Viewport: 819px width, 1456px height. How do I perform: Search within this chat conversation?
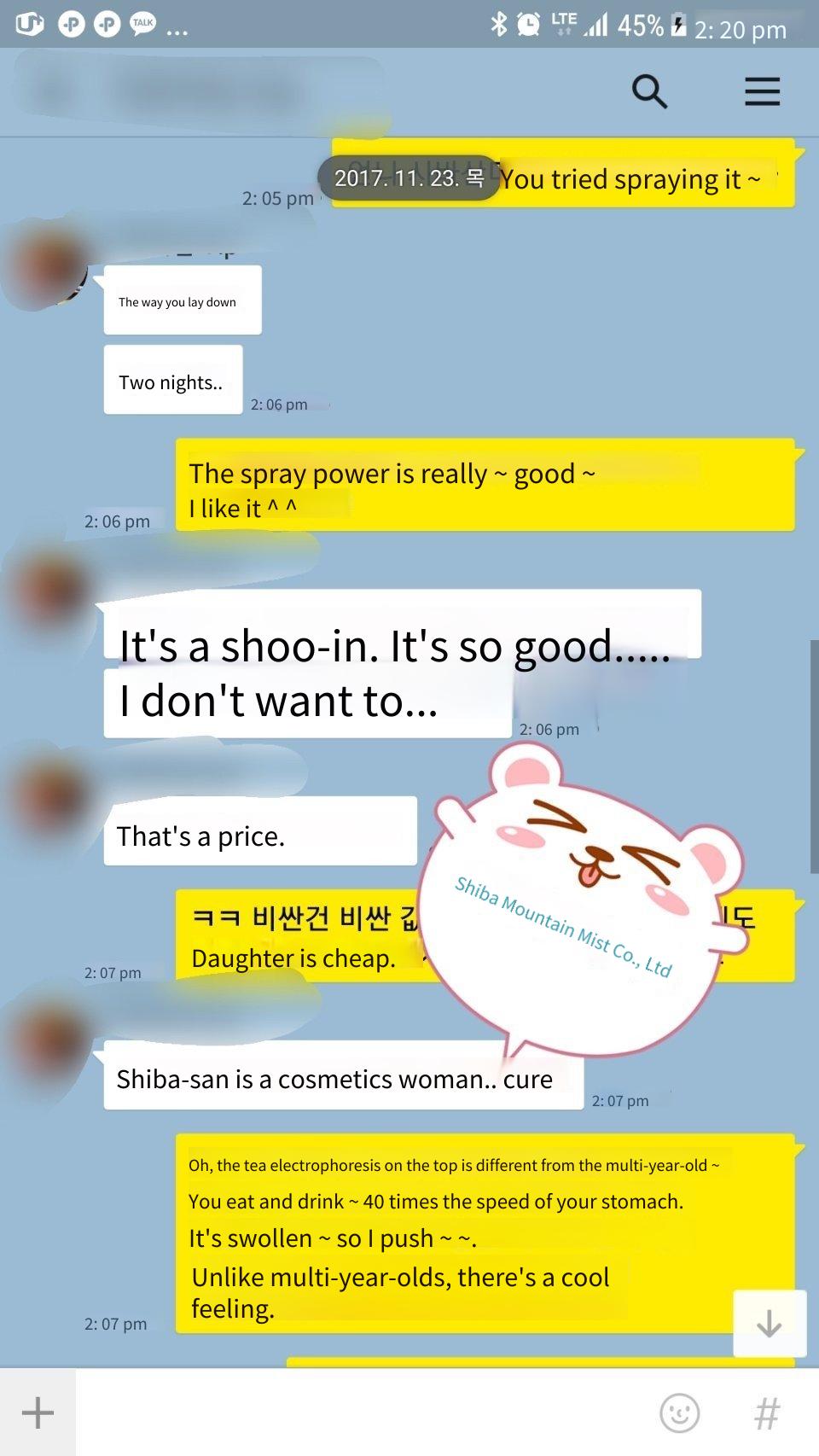click(649, 91)
